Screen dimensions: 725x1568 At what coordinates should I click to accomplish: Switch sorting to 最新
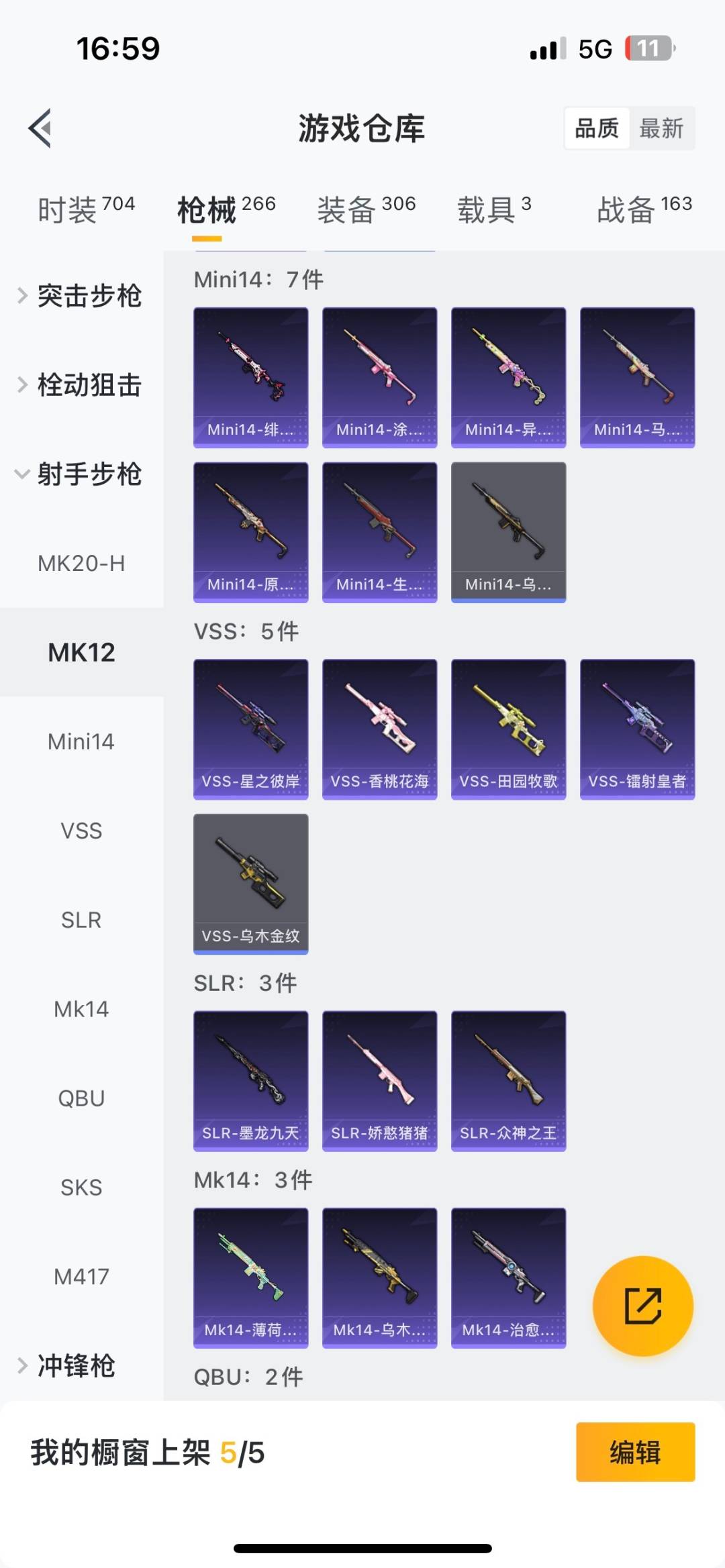[x=661, y=128]
